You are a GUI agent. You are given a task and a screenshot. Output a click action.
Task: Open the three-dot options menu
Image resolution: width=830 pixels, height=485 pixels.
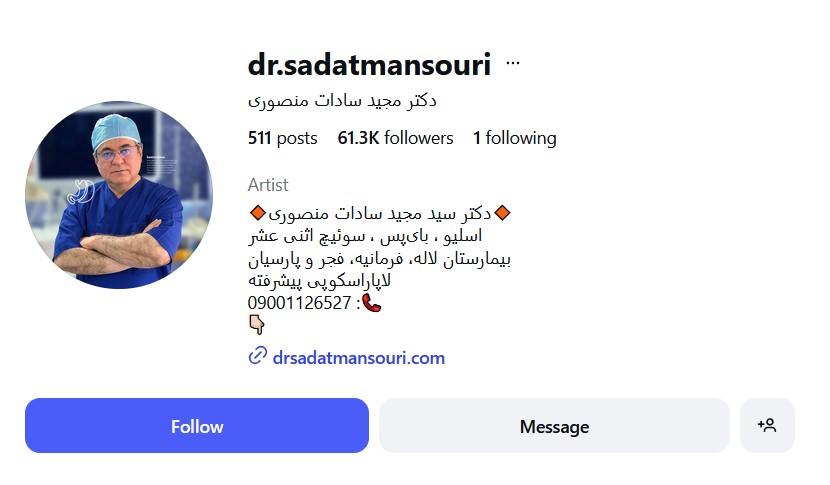pos(513,63)
